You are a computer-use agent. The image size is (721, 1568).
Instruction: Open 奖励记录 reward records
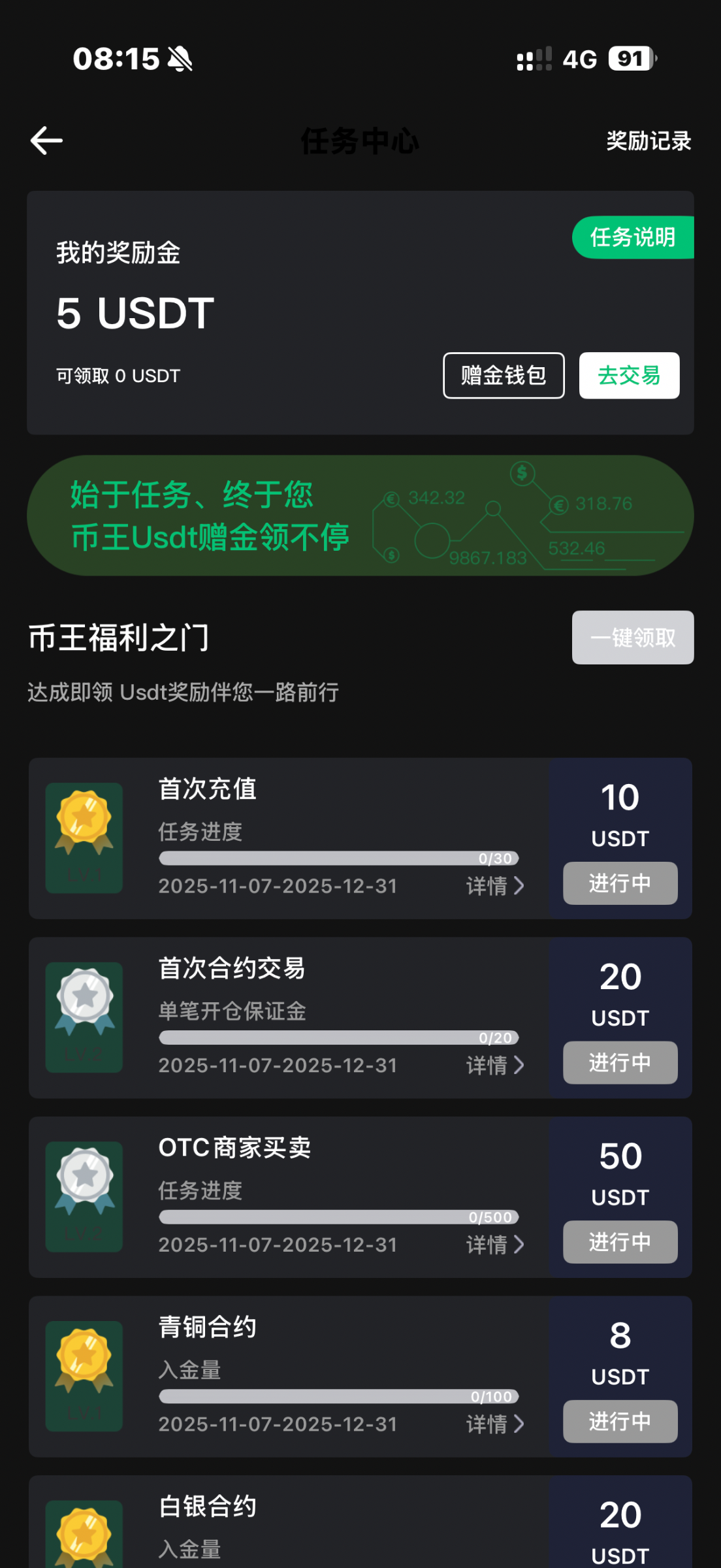point(648,141)
